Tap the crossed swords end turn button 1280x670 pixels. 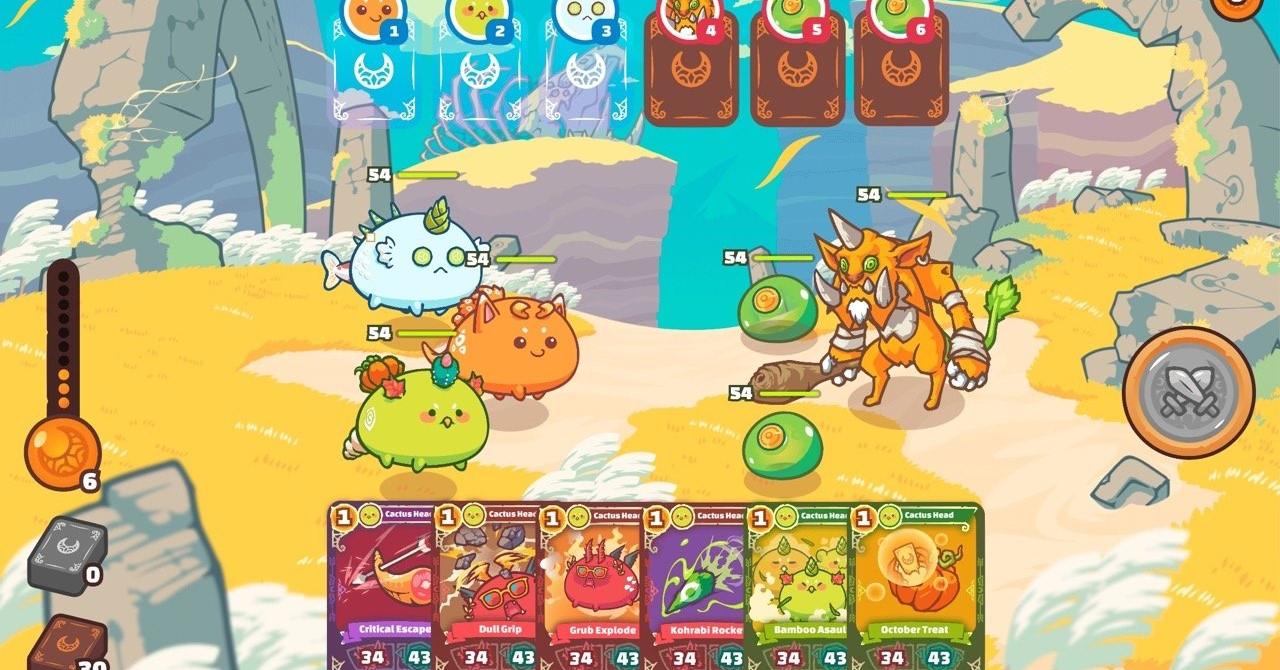(x=1188, y=392)
